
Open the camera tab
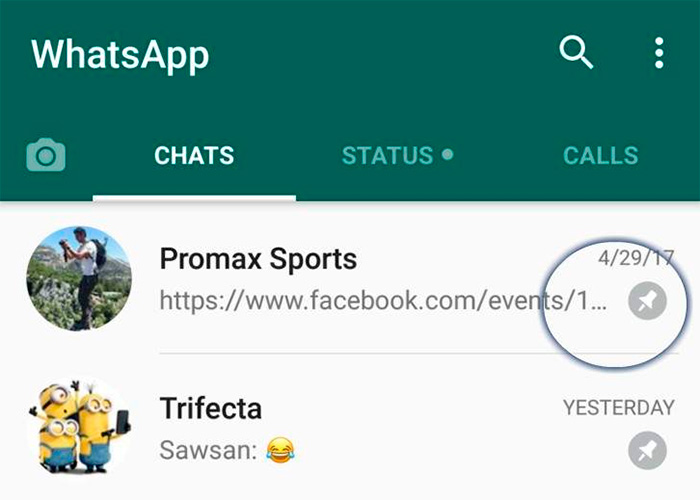pyautogui.click(x=45, y=155)
